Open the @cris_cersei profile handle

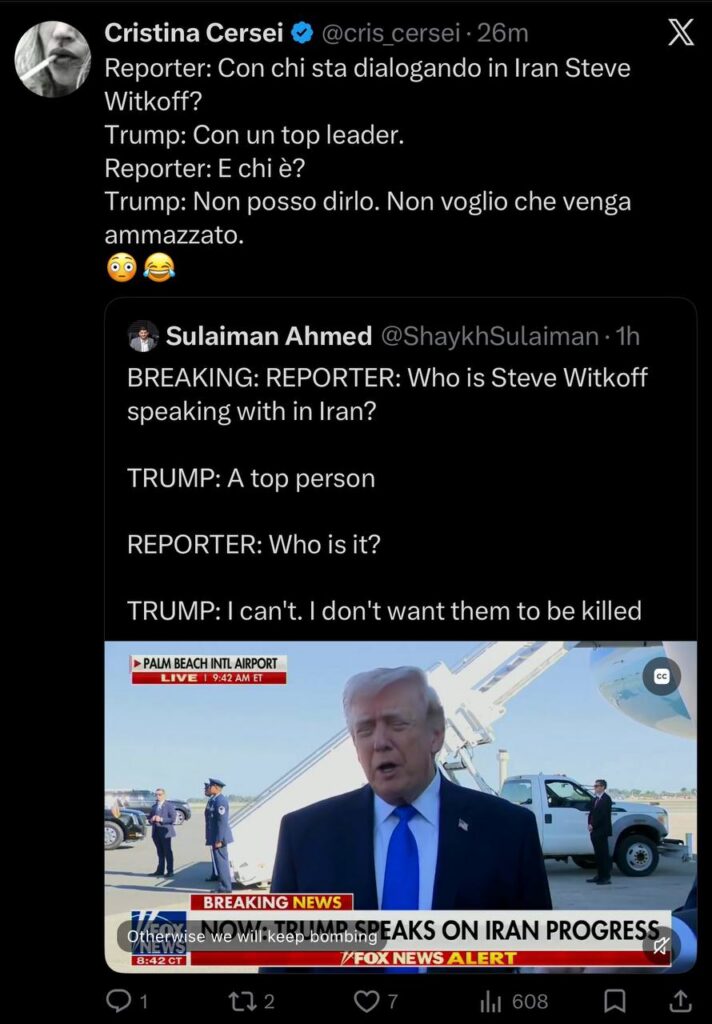391,33
